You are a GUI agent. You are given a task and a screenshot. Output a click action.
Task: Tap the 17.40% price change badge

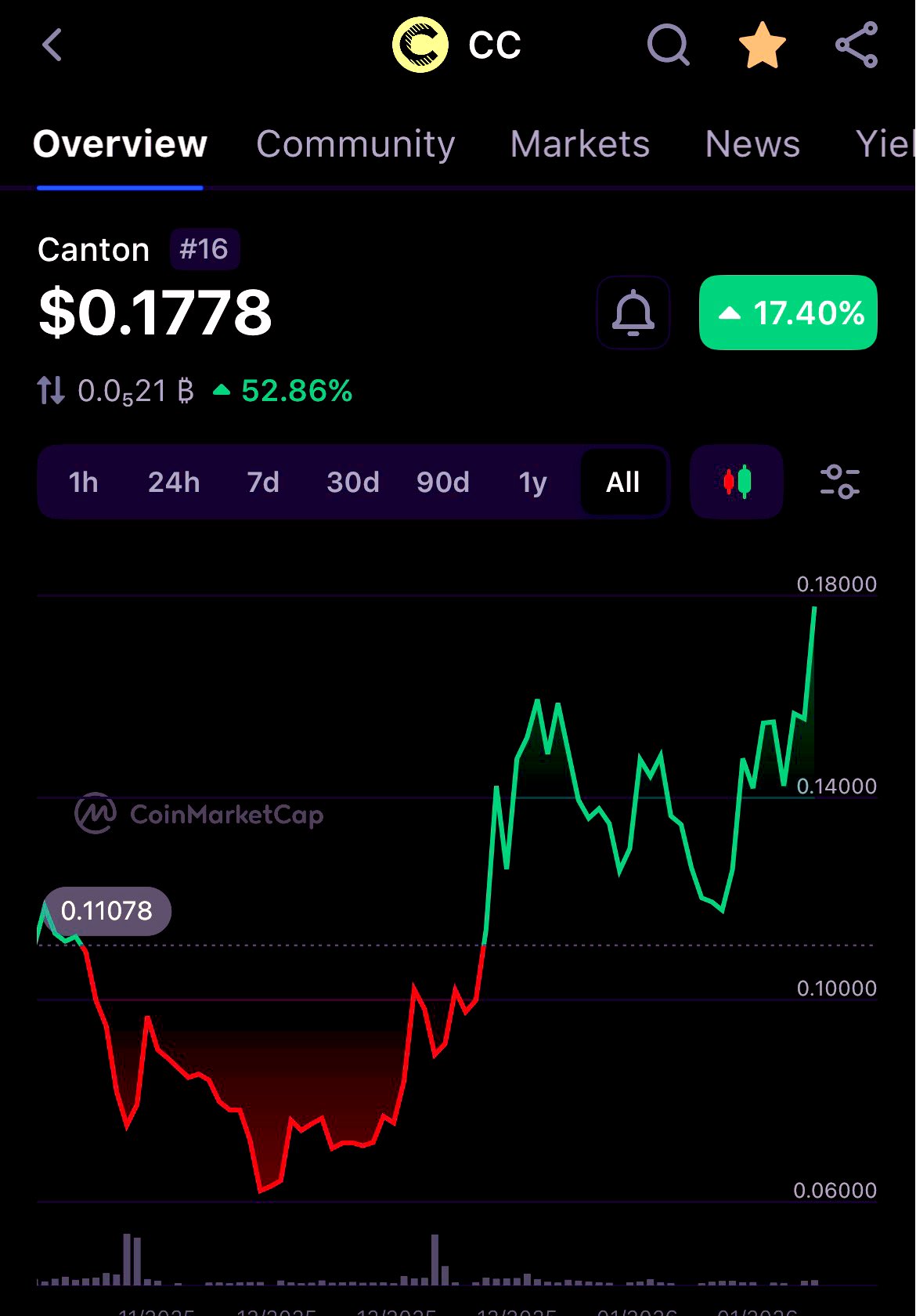[x=788, y=313]
